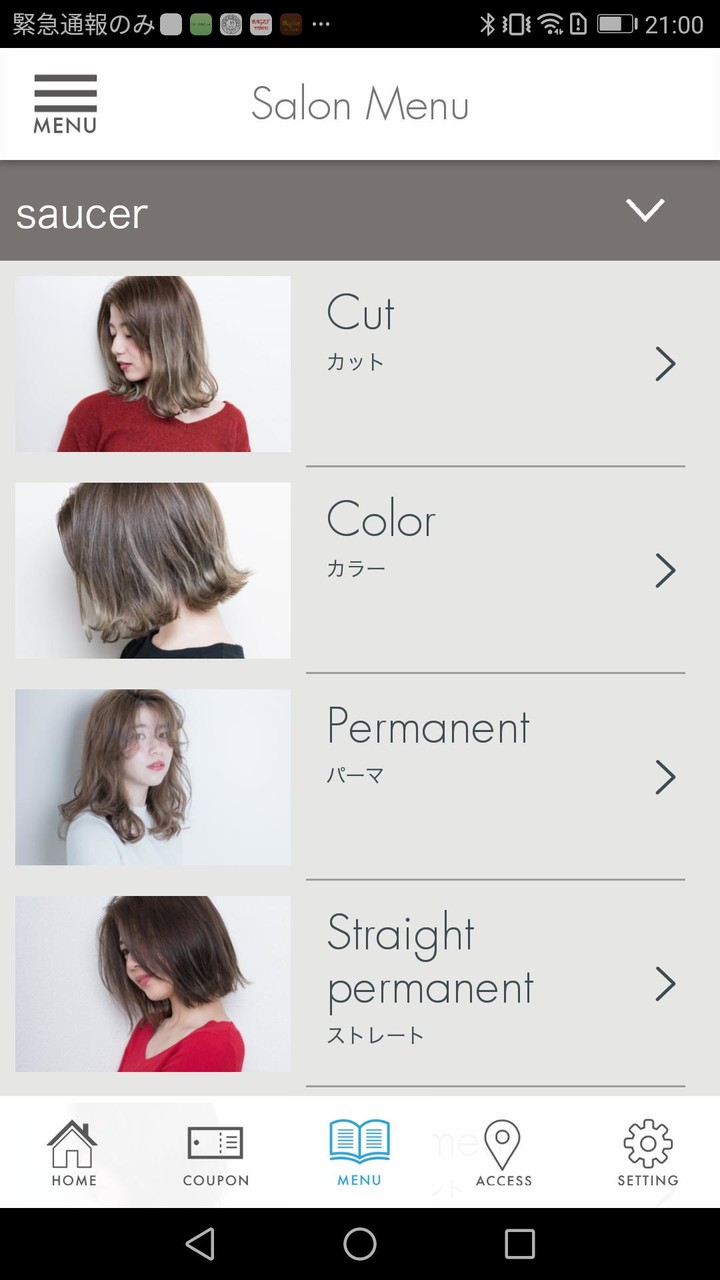This screenshot has height=1280, width=720.
Task: Open the SETTING tab
Action: click(647, 1153)
